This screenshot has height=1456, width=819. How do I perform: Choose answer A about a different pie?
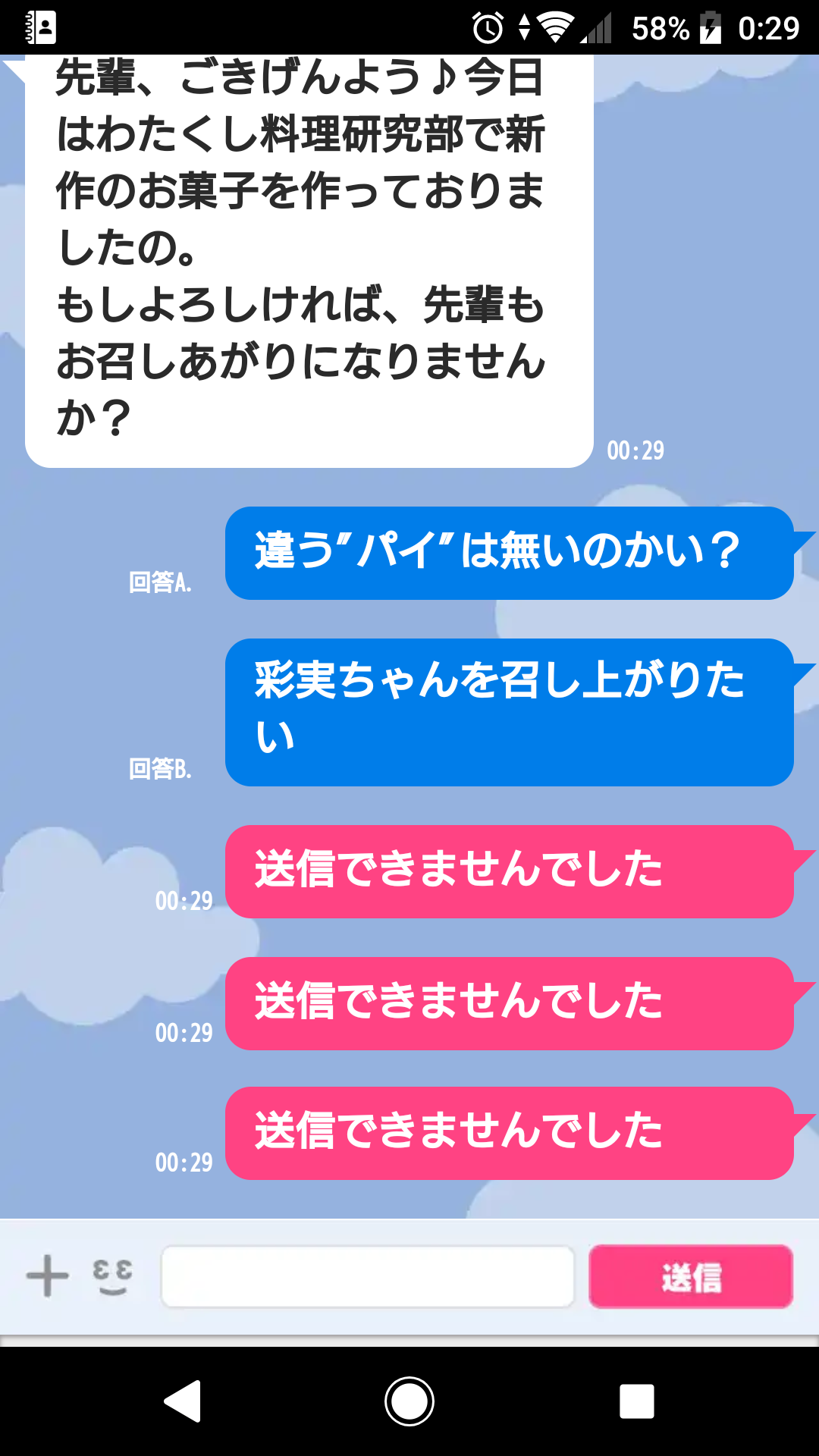(509, 553)
